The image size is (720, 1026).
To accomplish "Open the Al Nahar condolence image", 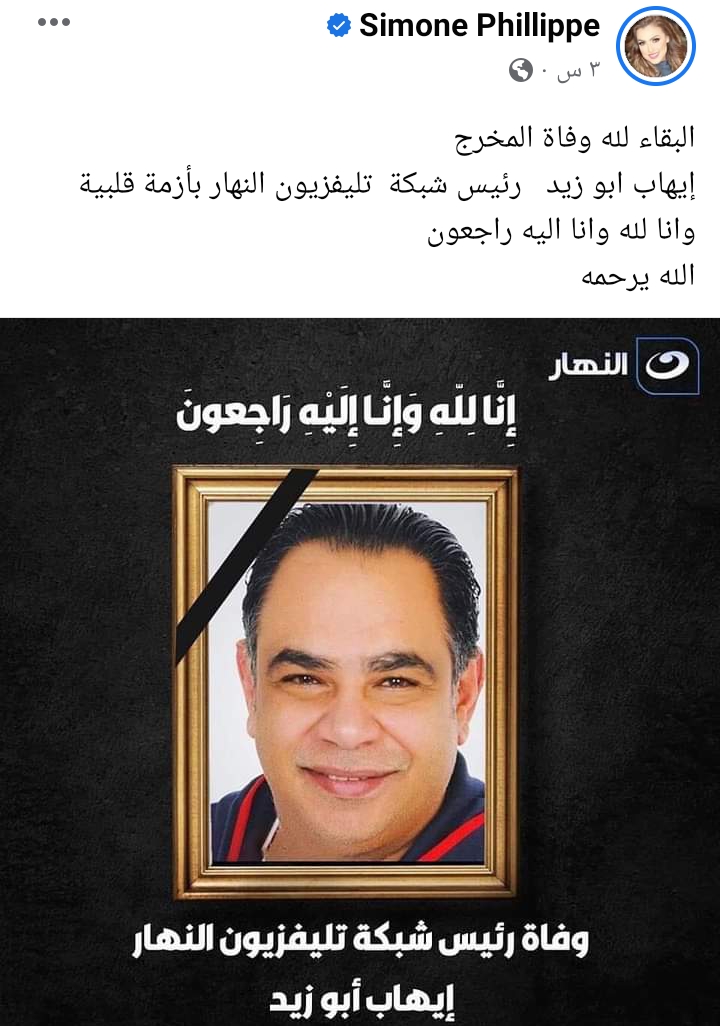I will click(x=360, y=670).
